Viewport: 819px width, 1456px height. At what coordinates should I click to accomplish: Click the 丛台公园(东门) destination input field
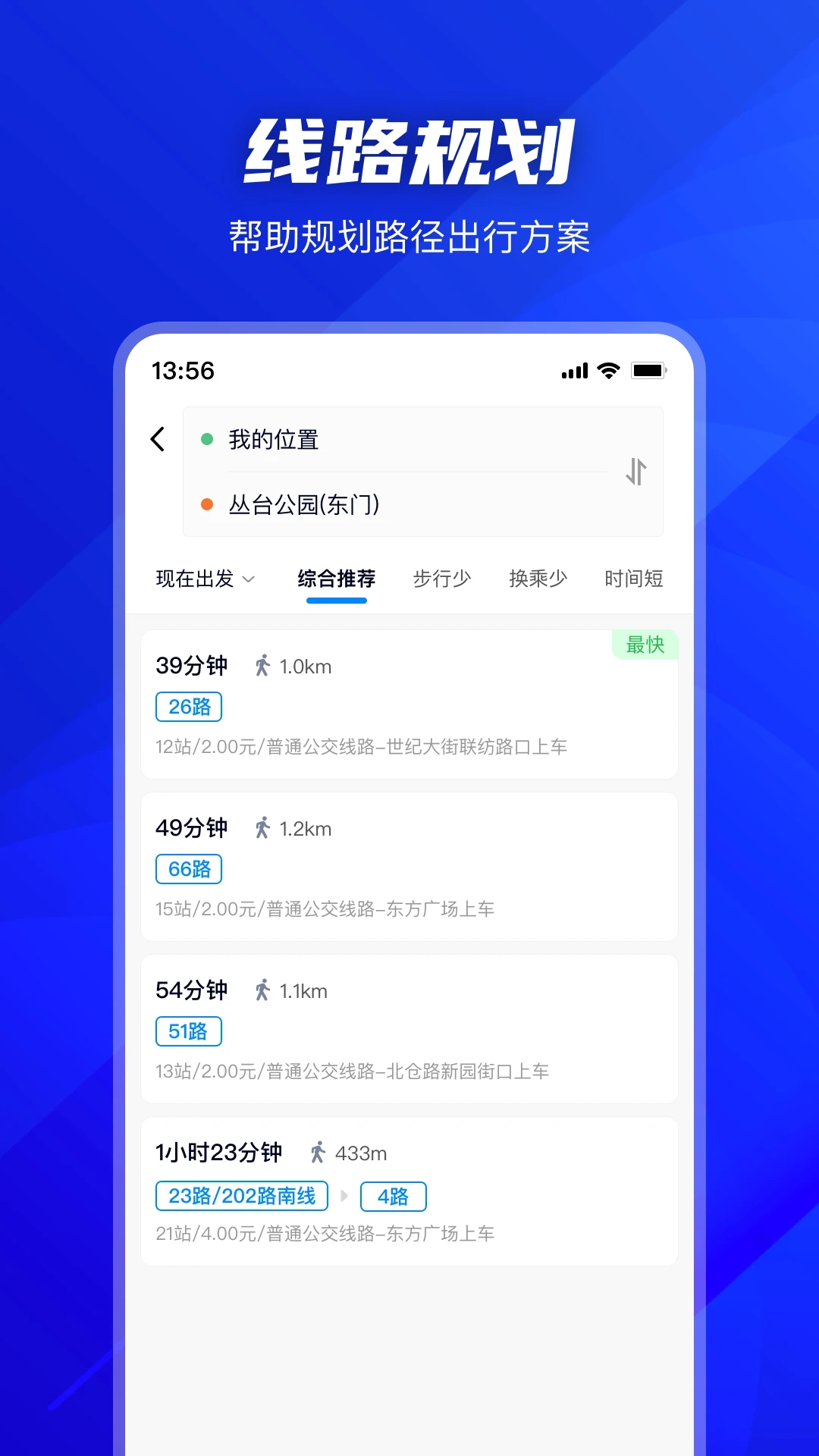tap(379, 504)
